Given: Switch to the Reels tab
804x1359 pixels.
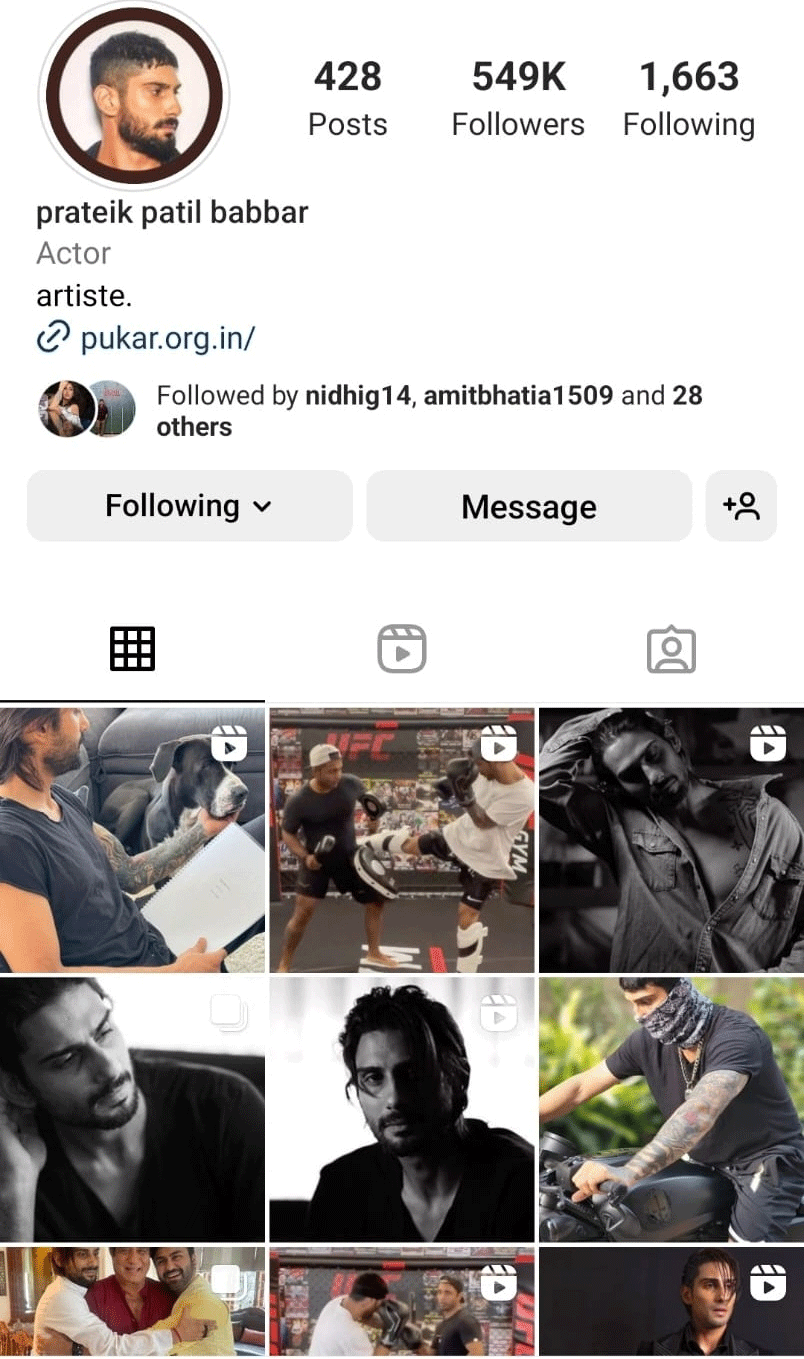Looking at the screenshot, I should (402, 649).
